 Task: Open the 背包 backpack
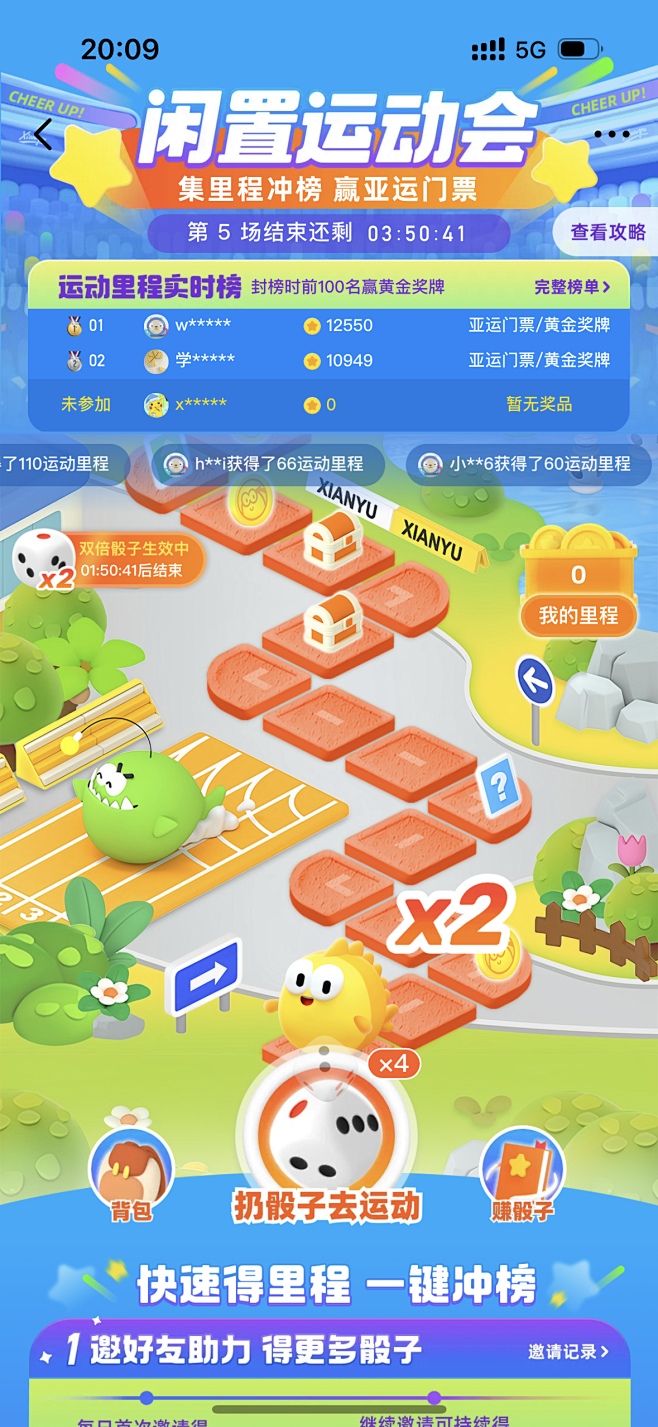pyautogui.click(x=131, y=1173)
